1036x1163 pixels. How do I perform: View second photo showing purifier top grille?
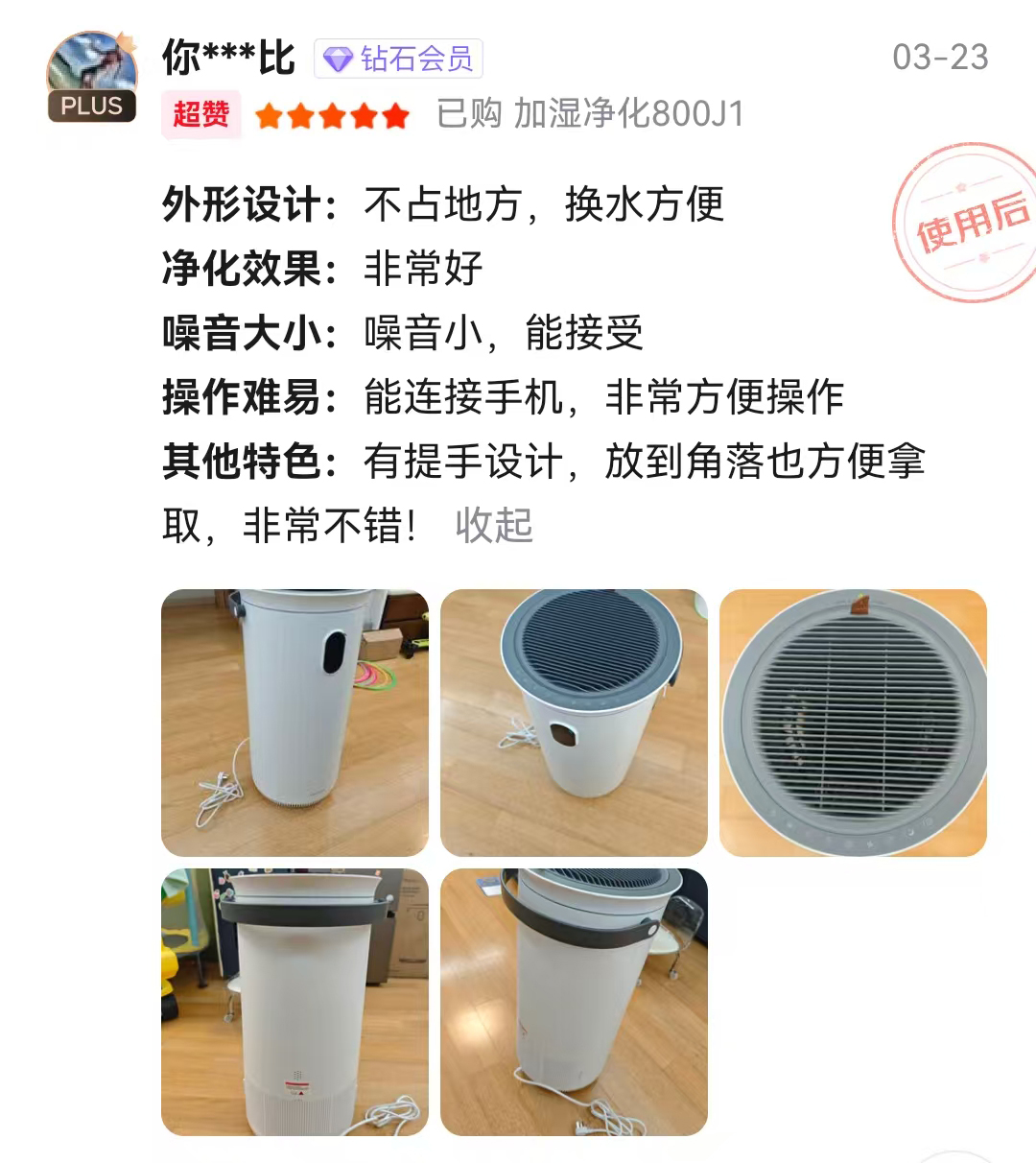pos(574,723)
